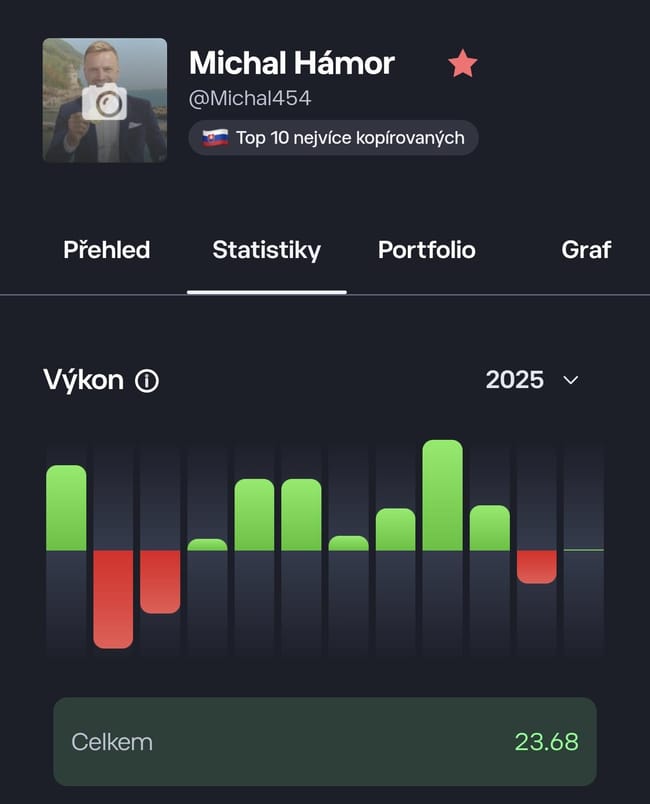Change the profile photo via camera icon
Image resolution: width=650 pixels, height=804 pixels.
click(105, 102)
